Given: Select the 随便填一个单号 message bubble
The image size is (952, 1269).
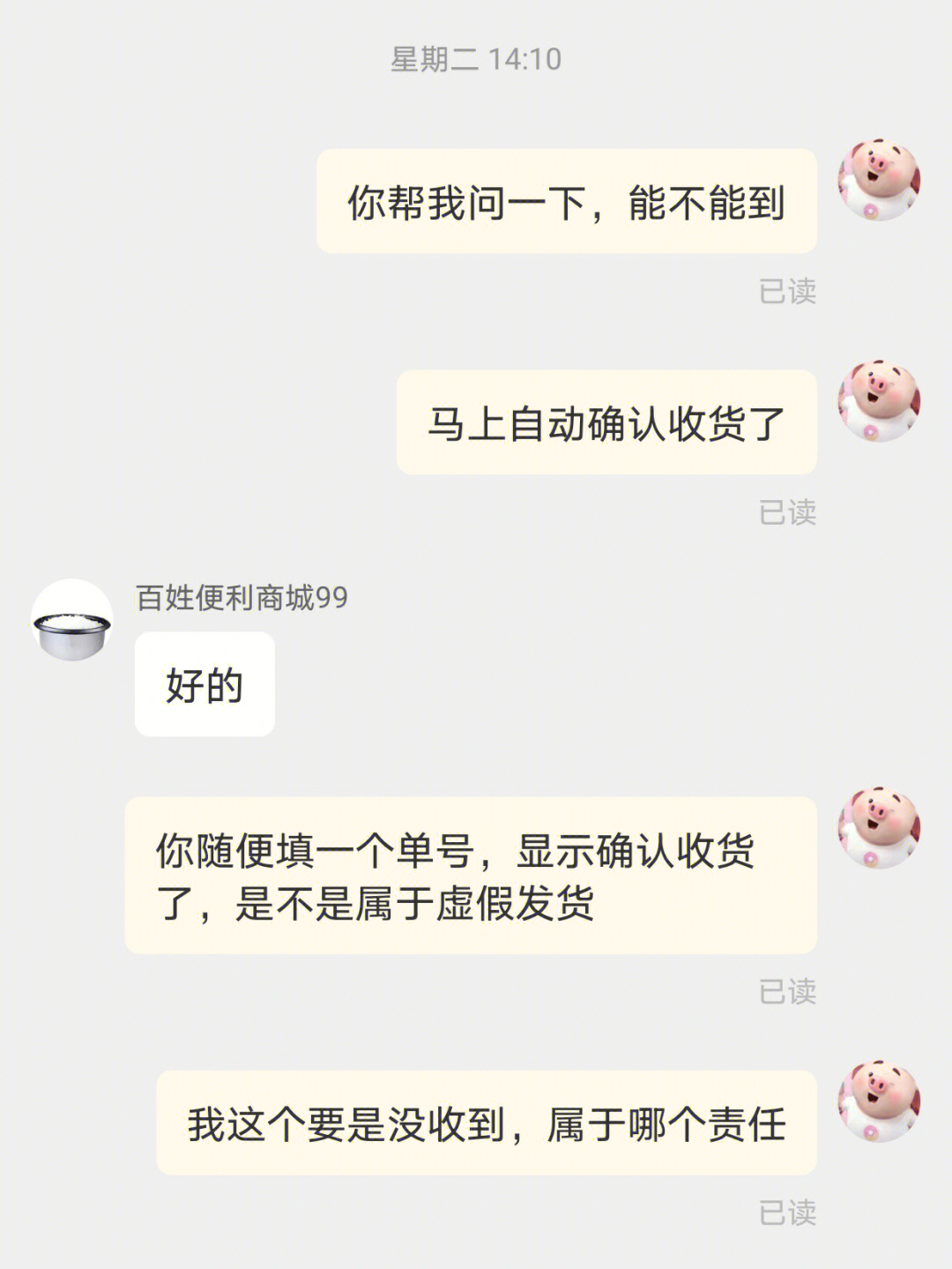Looking at the screenshot, I should coord(476,873).
